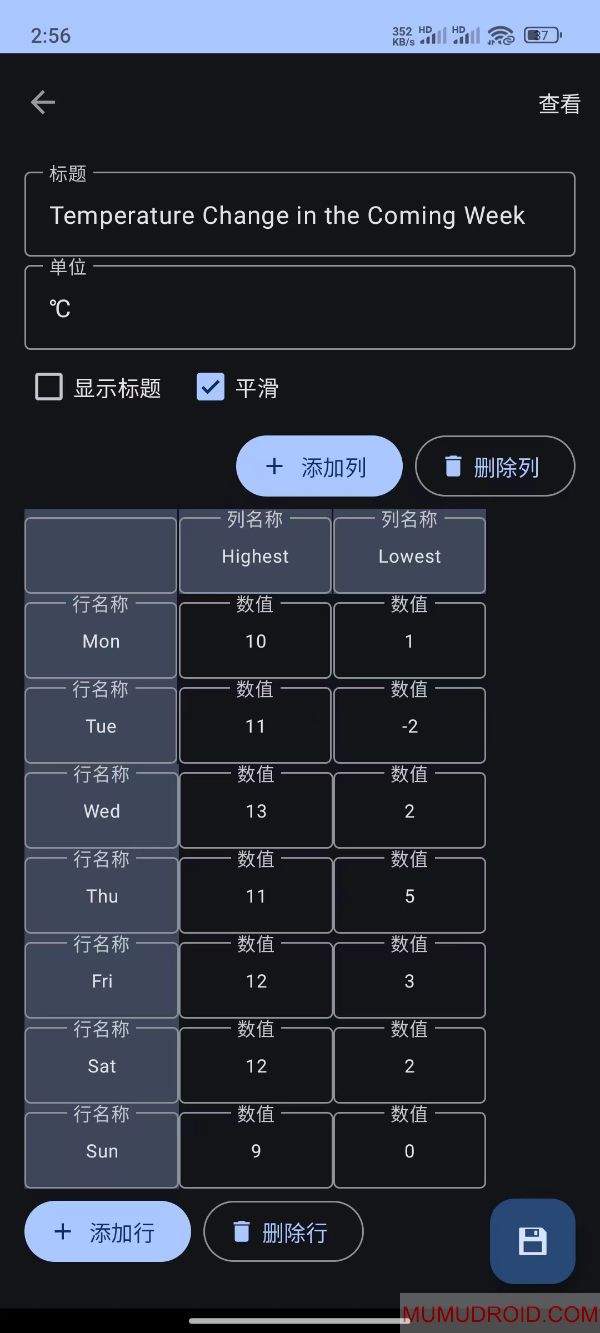Edit the Mon row name
The image size is (600, 1333).
point(101,641)
